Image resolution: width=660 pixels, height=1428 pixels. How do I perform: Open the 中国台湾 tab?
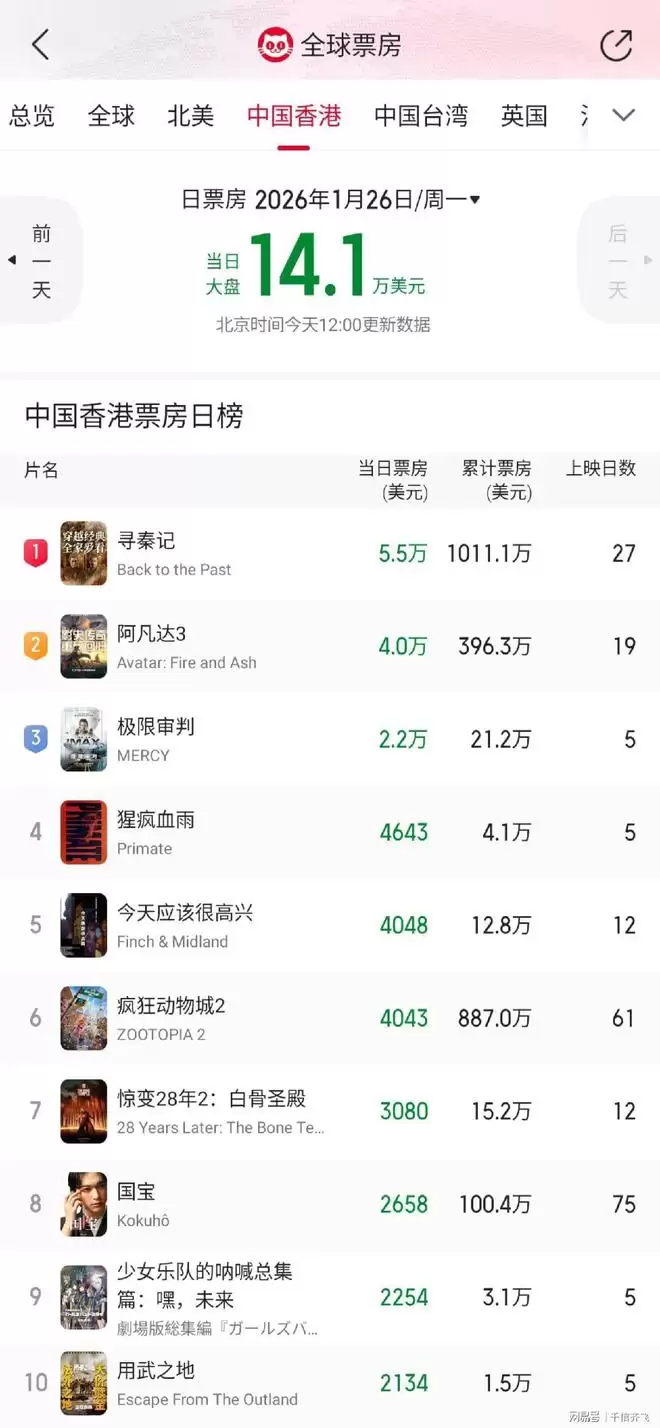tap(420, 116)
